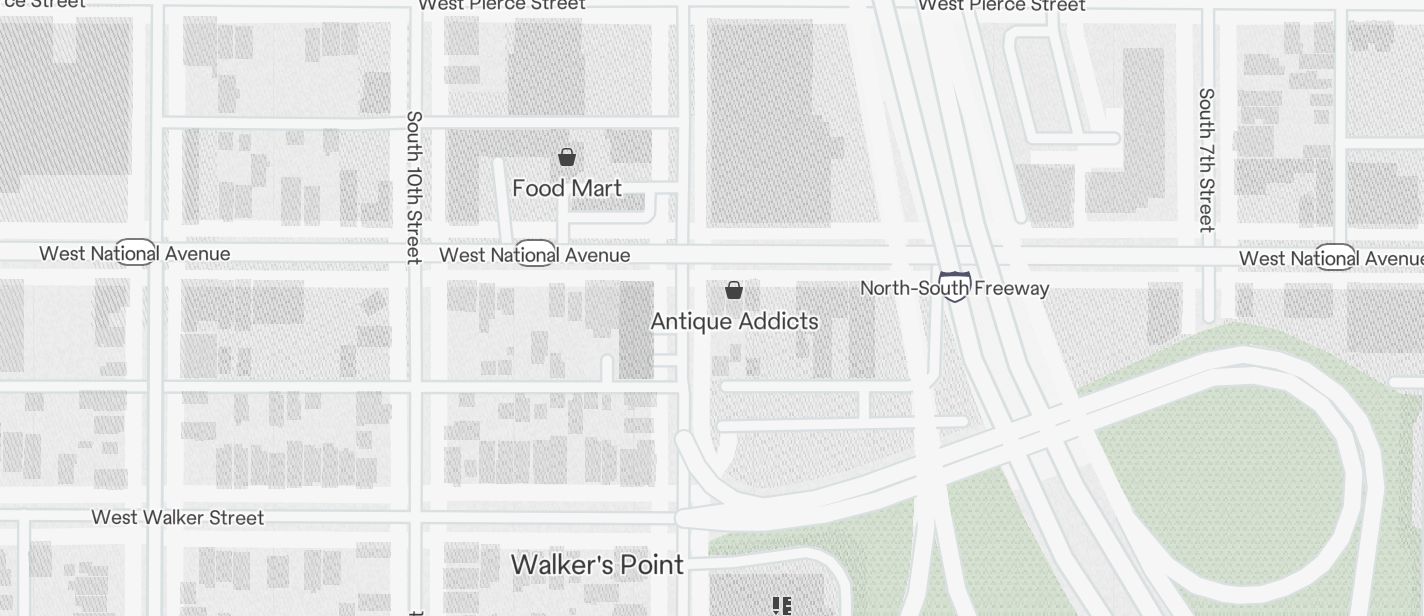Select the Antique Addicts shop marker
Image resolution: width=1424 pixels, height=616 pixels.
pos(734,290)
